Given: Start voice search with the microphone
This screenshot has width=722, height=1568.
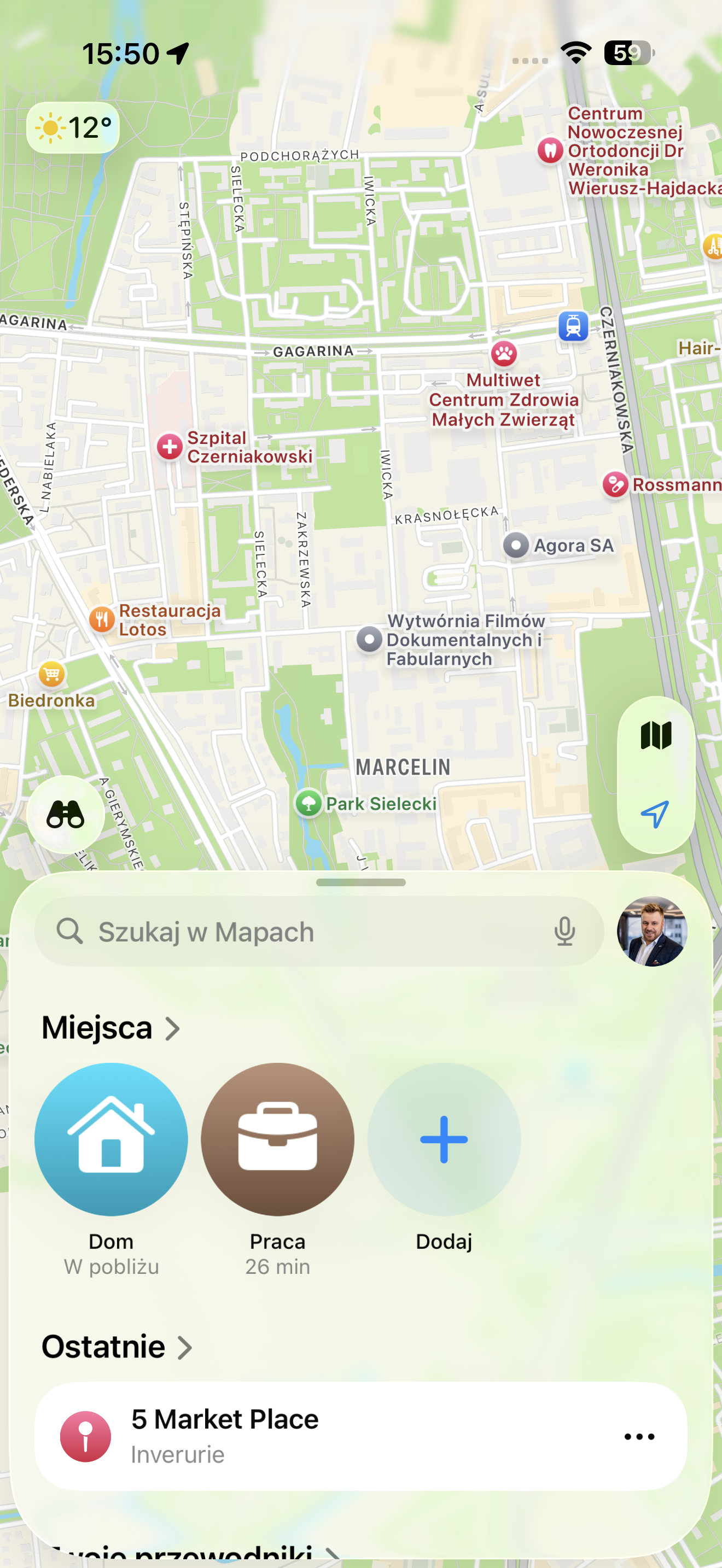Looking at the screenshot, I should tap(564, 931).
